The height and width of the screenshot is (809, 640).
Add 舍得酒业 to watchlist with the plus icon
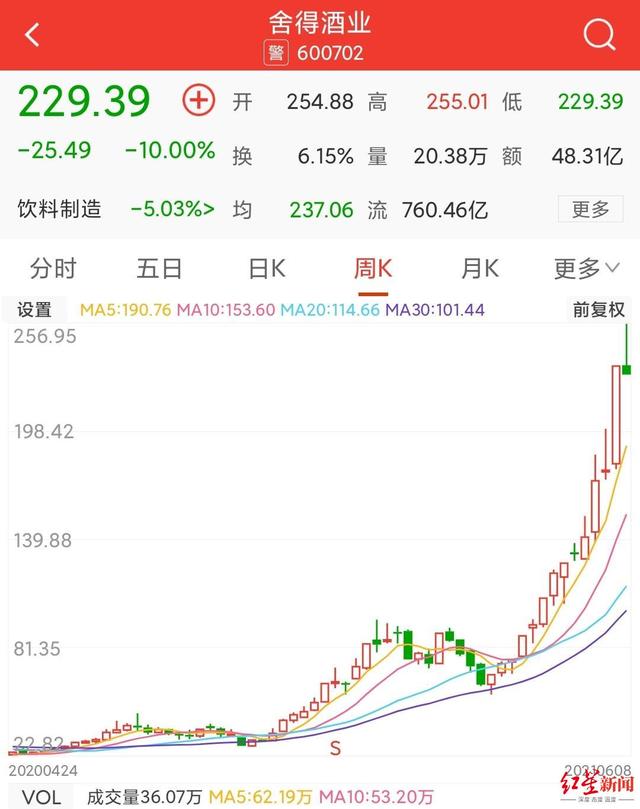click(198, 101)
